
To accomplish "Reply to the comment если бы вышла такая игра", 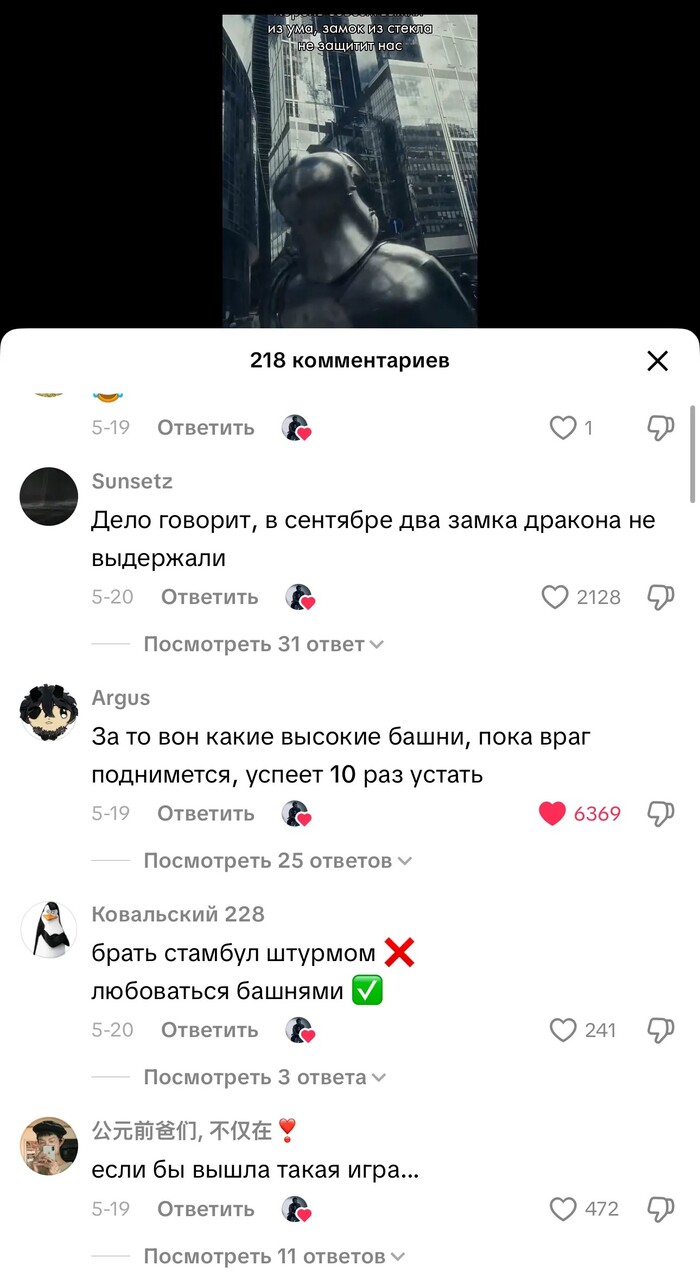I will pyautogui.click(x=205, y=1209).
